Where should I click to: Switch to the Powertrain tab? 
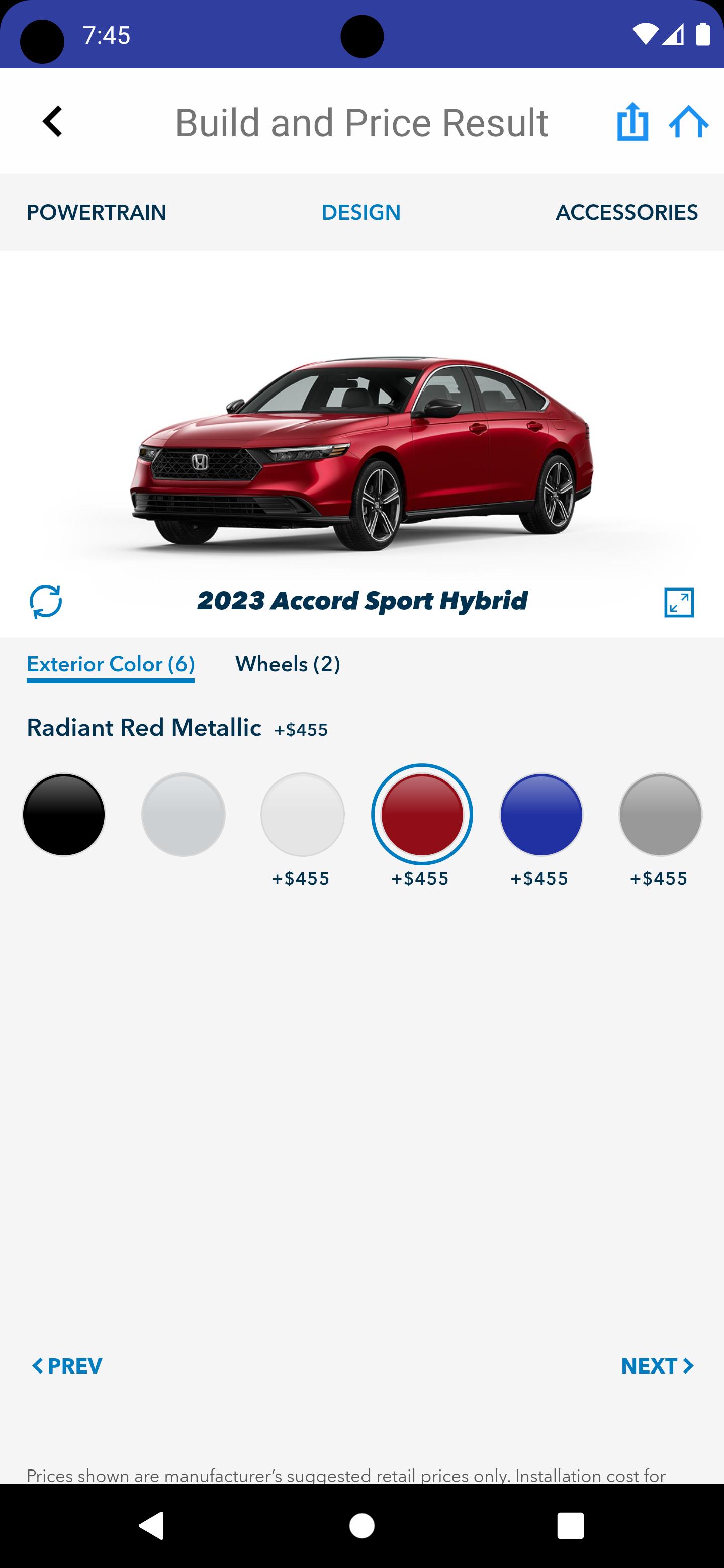(96, 213)
